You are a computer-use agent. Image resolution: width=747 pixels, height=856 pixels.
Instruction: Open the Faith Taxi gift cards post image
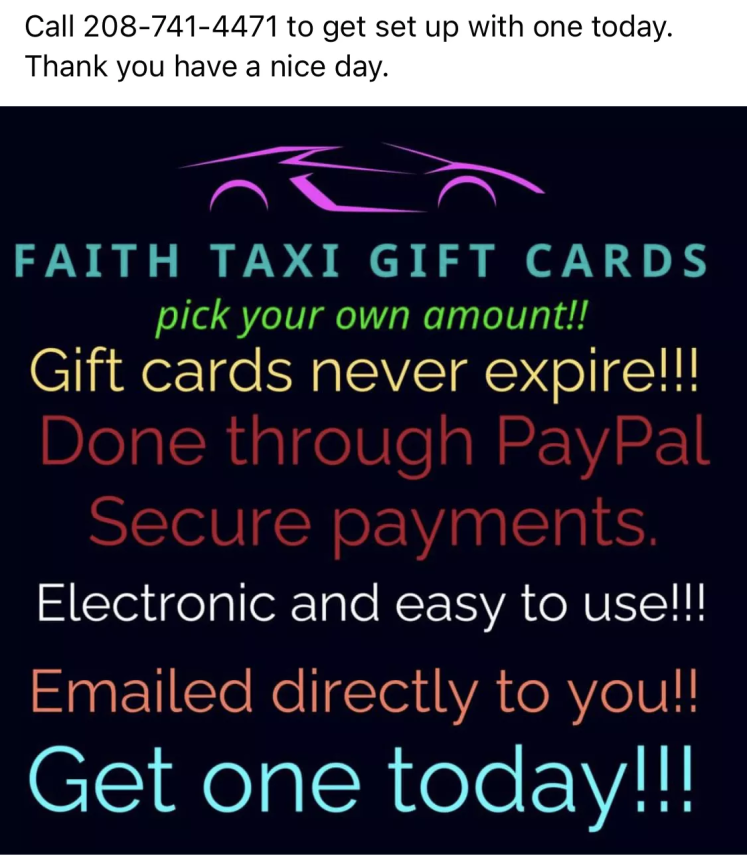pos(373,480)
